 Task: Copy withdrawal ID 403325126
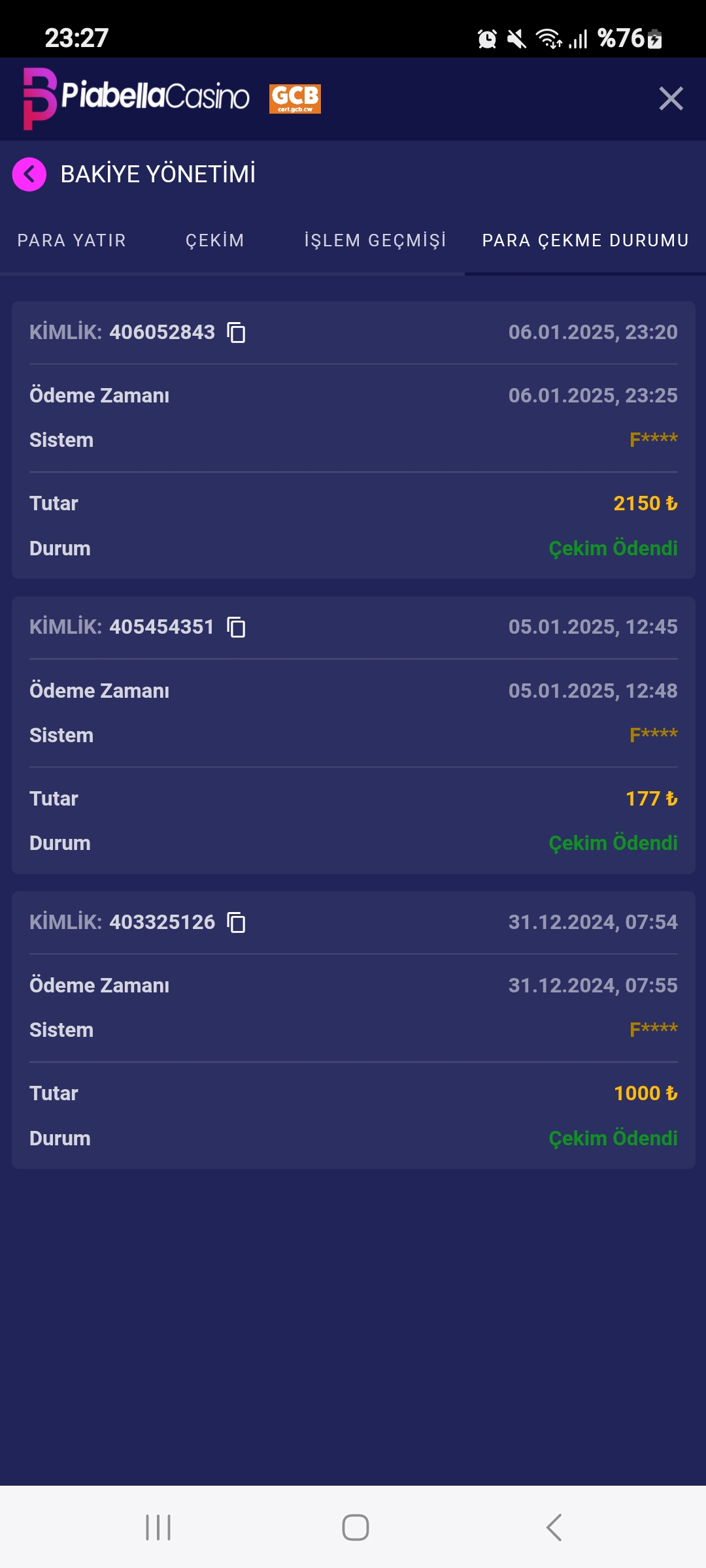point(236,923)
